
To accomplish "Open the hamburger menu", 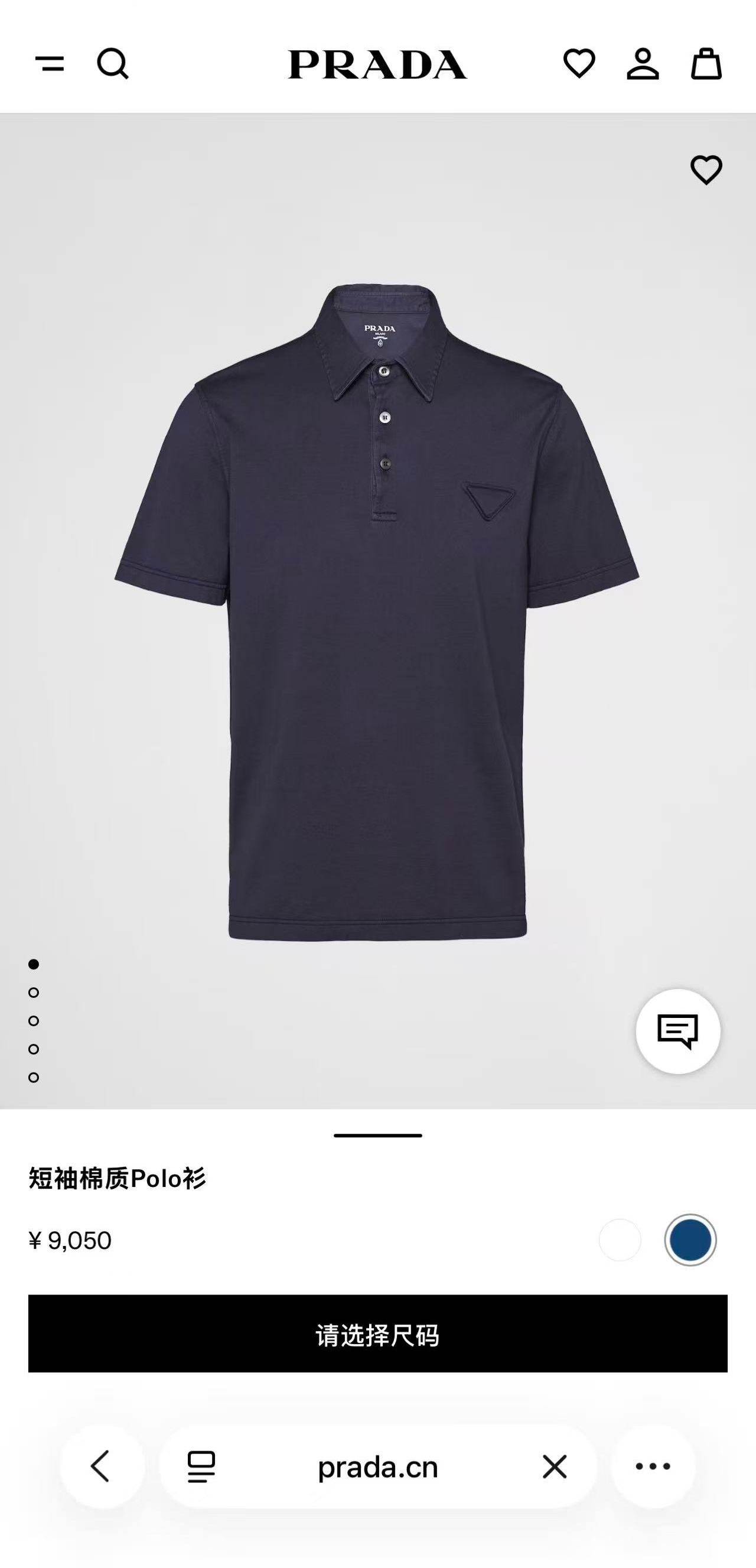I will click(x=49, y=63).
